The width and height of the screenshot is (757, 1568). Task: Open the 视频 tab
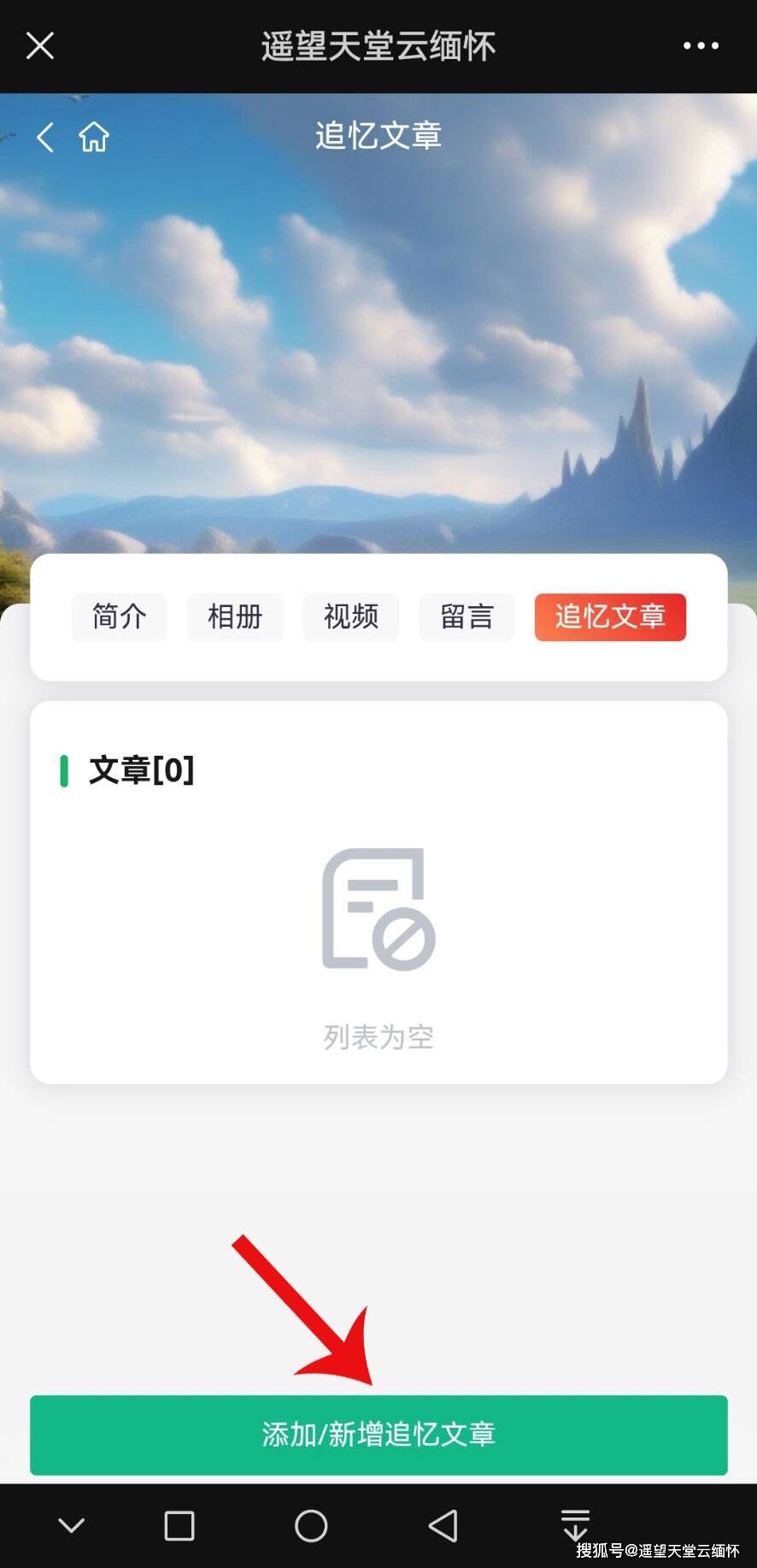(350, 616)
